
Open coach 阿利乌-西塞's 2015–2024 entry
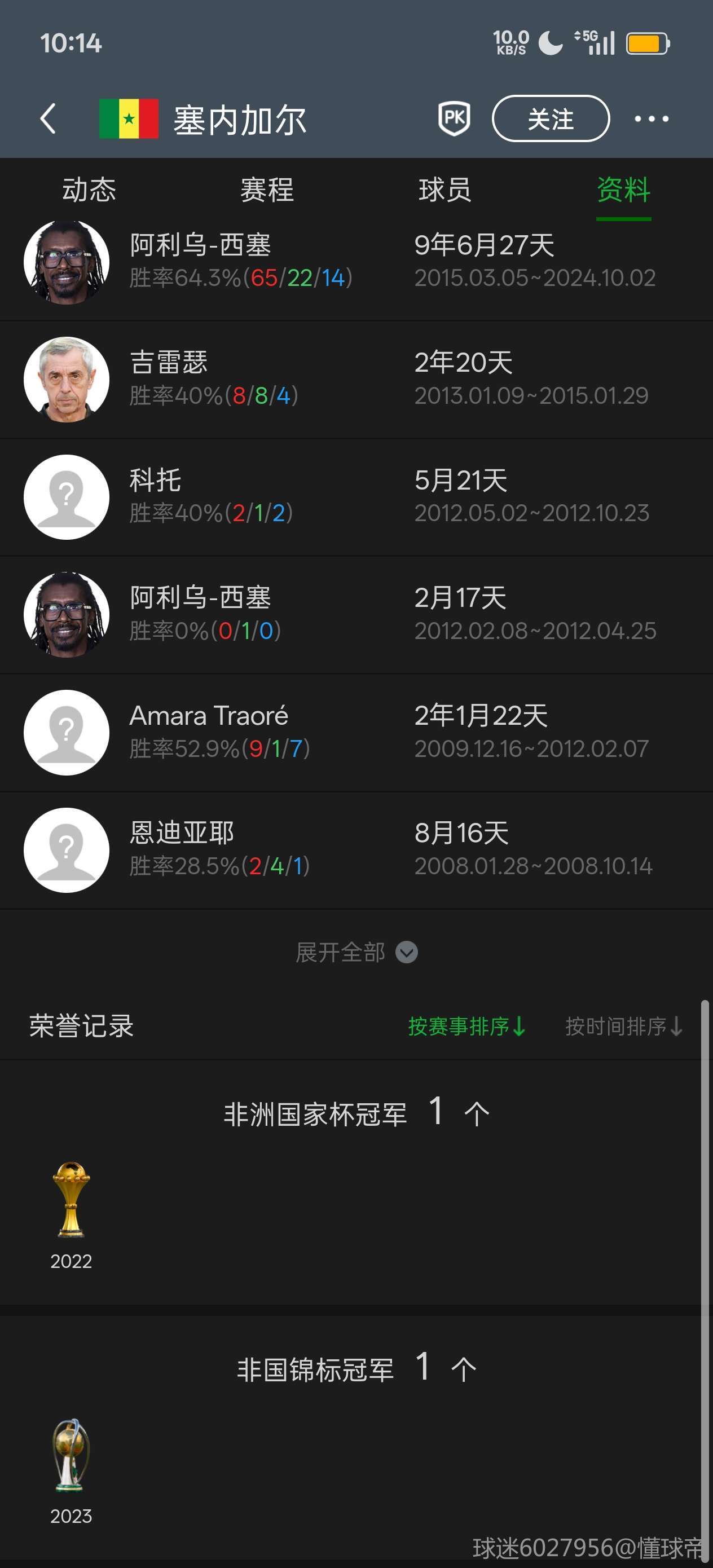[356, 262]
